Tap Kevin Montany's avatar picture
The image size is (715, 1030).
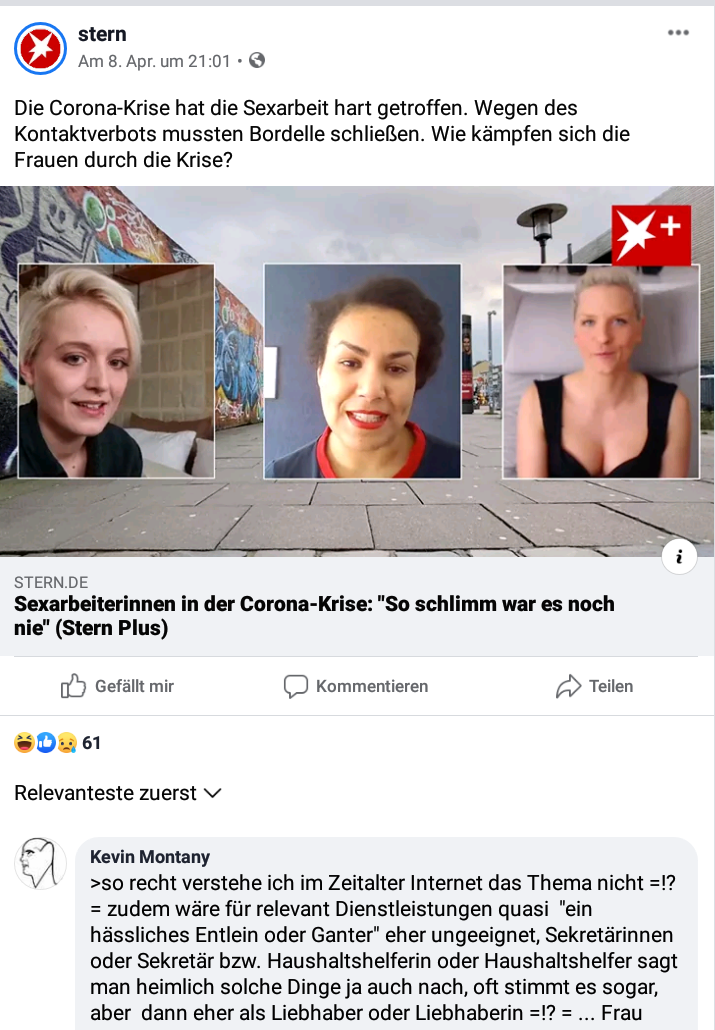pyautogui.click(x=40, y=863)
